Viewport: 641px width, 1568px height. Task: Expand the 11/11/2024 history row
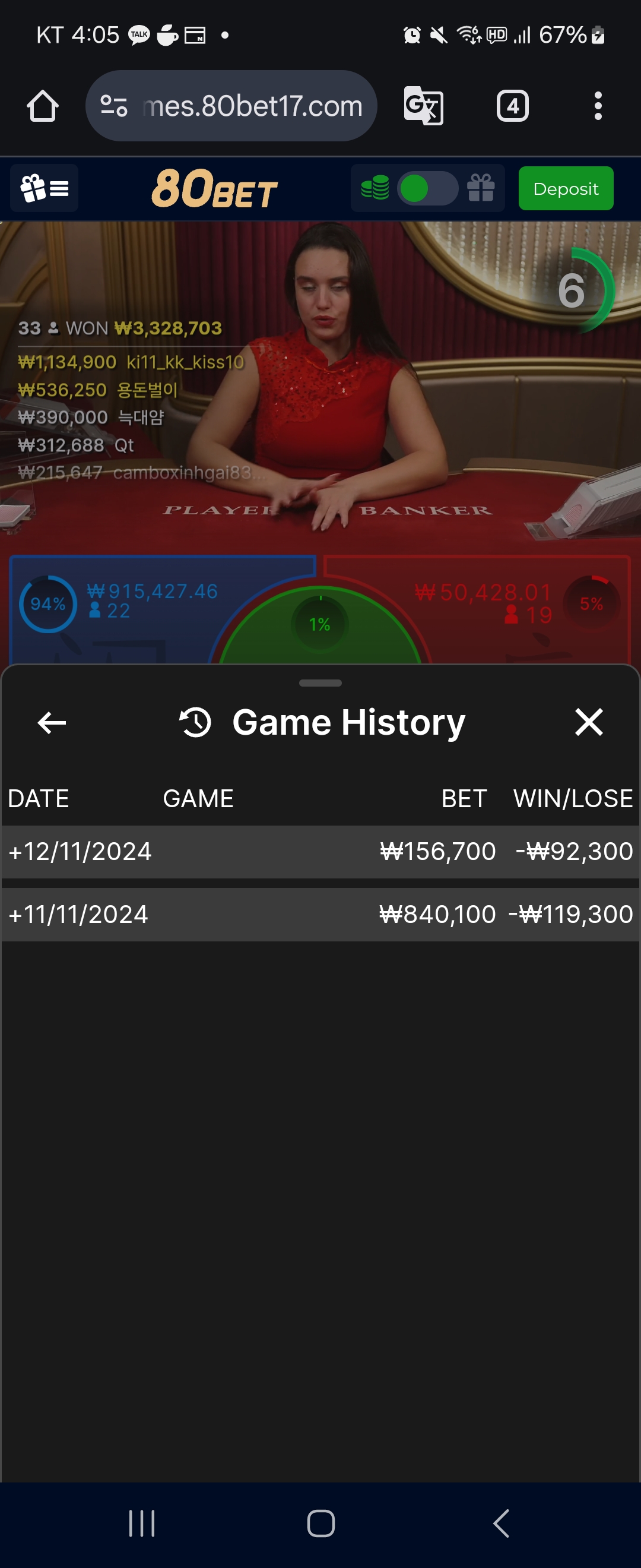78,914
